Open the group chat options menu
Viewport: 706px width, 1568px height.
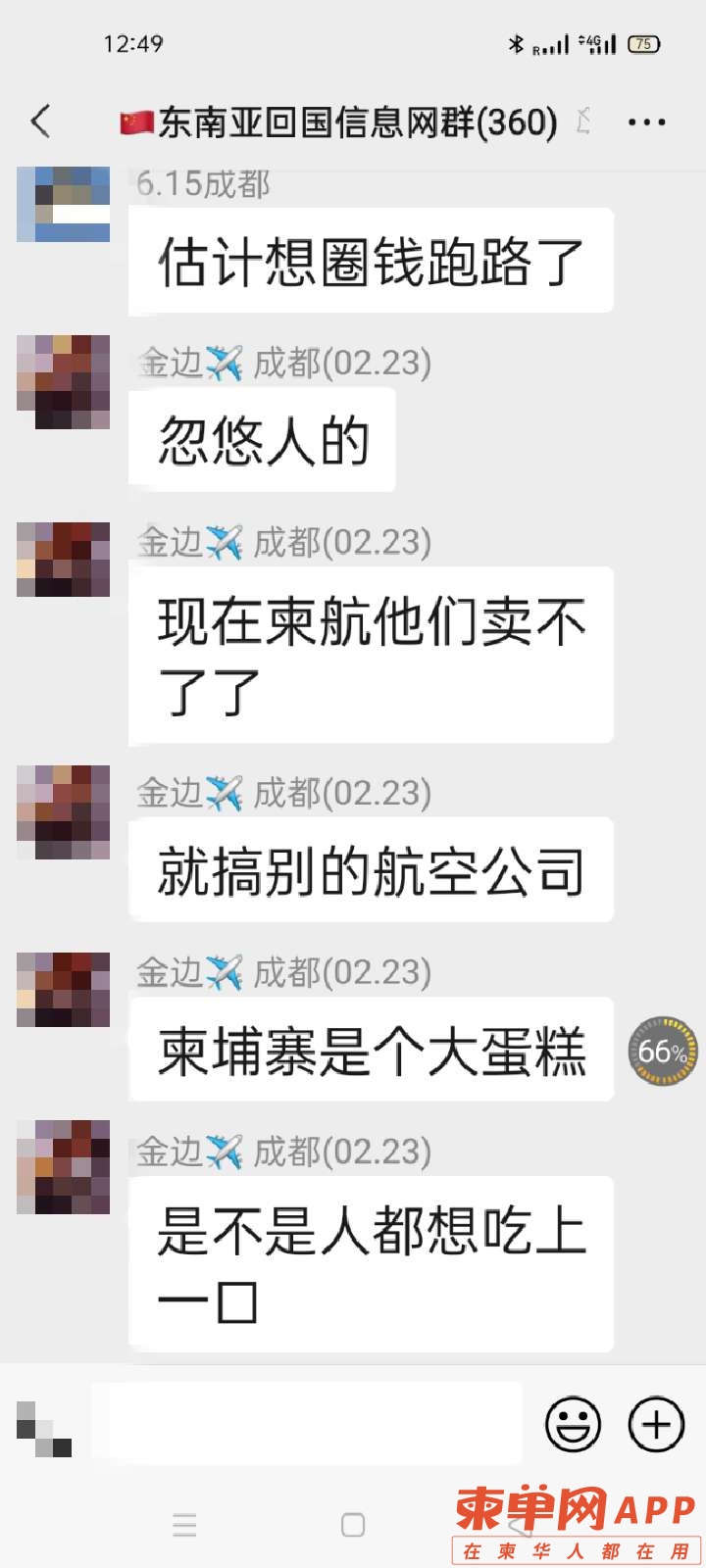click(x=646, y=122)
